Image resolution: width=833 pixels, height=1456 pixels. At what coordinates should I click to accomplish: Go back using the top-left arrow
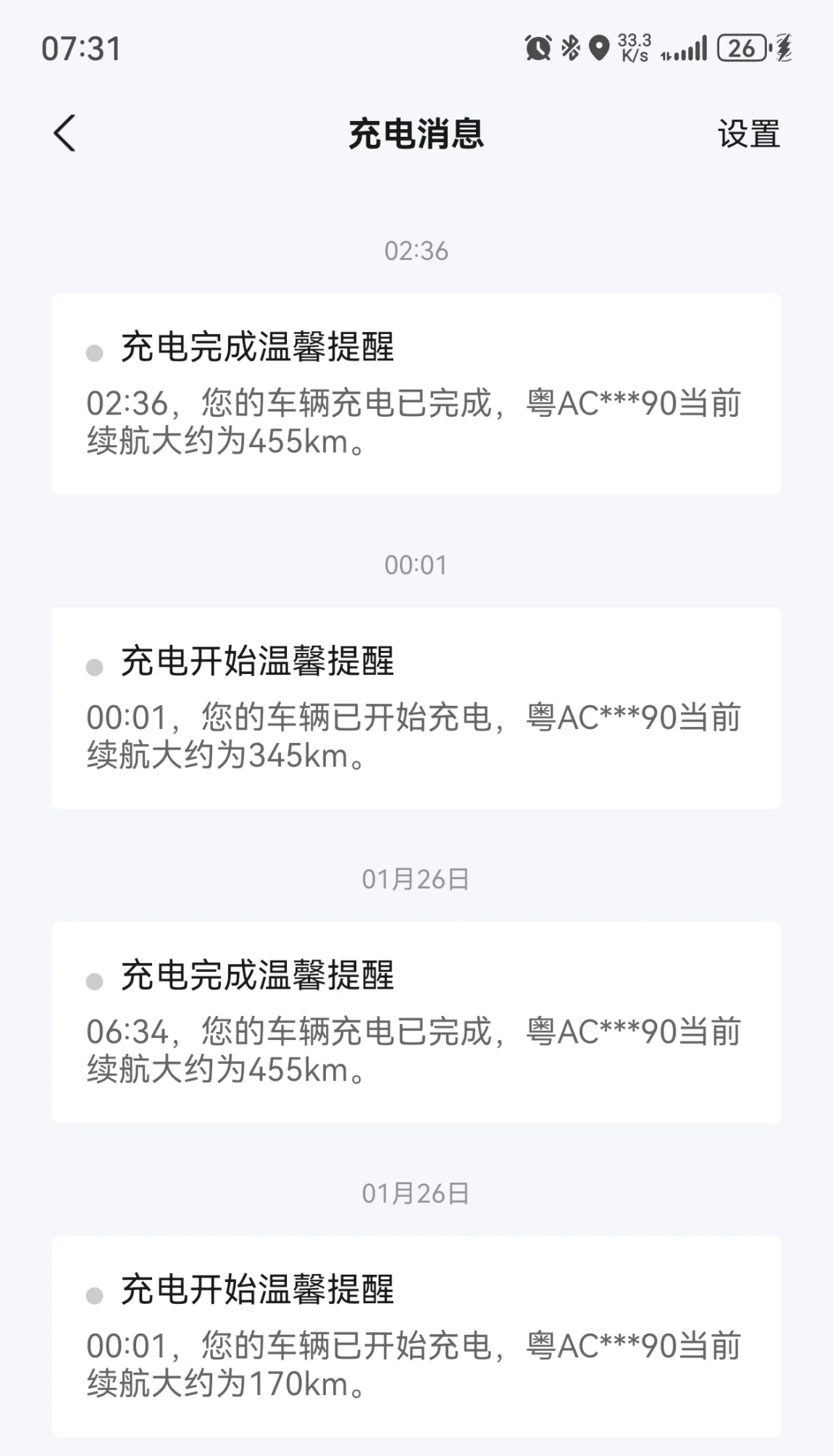[64, 133]
